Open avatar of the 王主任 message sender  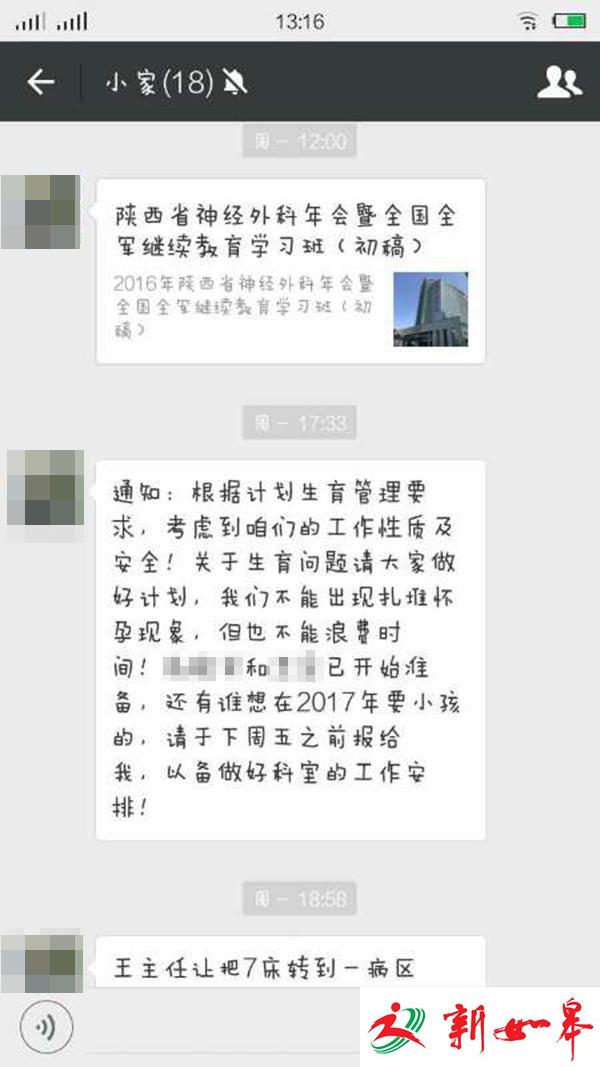pos(41,962)
